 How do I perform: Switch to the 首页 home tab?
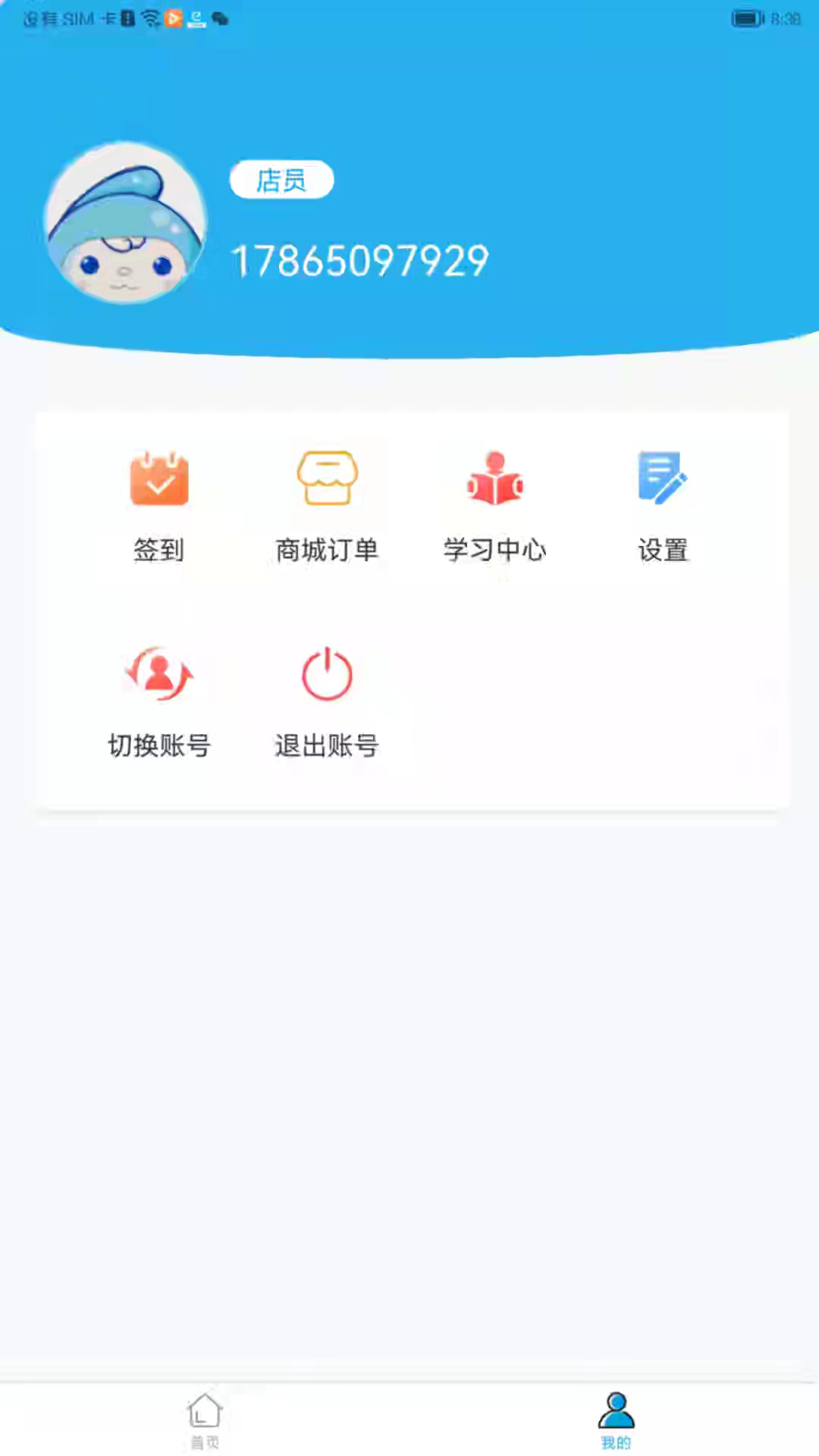click(205, 1420)
